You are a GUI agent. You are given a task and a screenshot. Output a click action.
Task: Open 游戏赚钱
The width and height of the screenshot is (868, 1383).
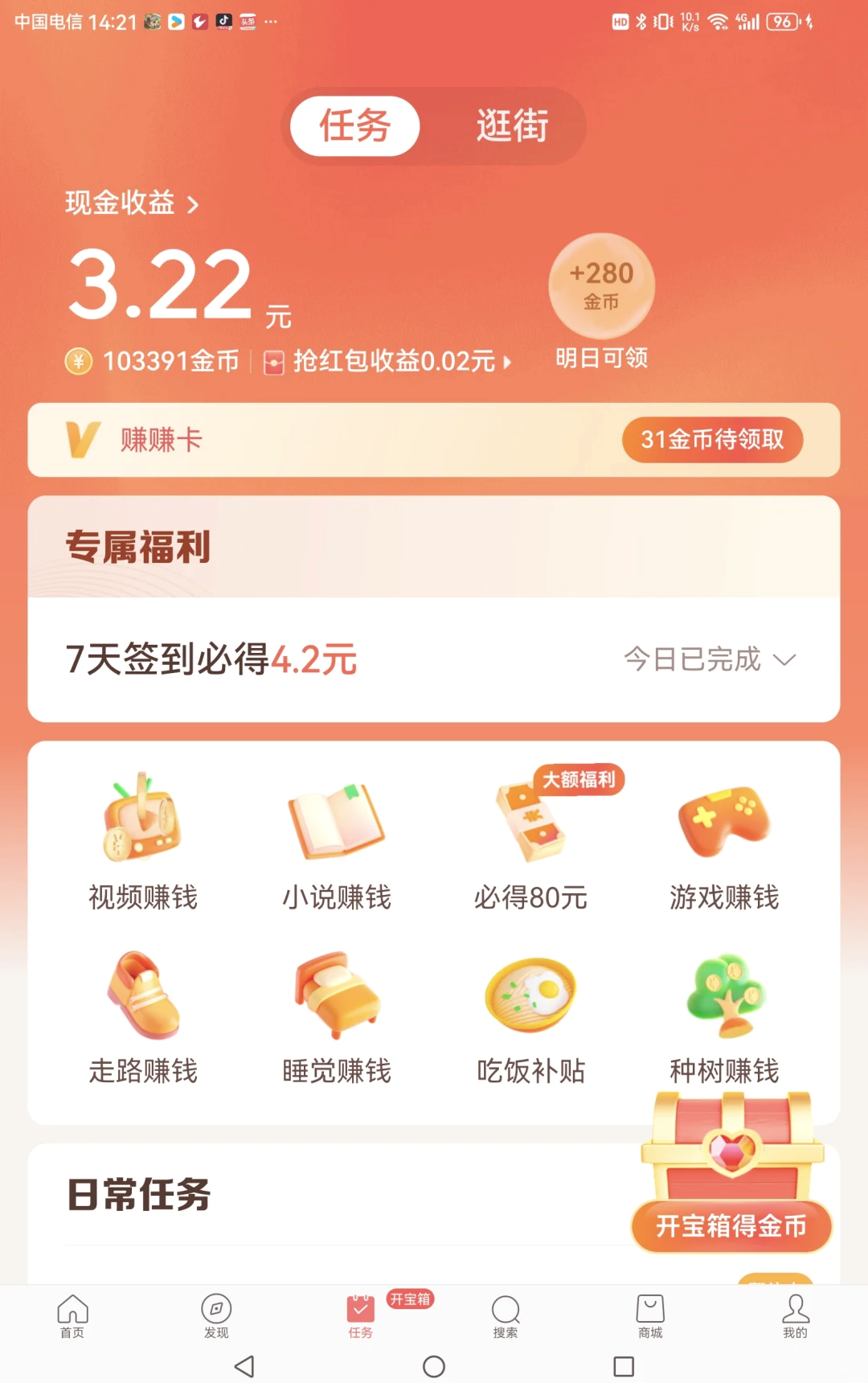click(724, 842)
